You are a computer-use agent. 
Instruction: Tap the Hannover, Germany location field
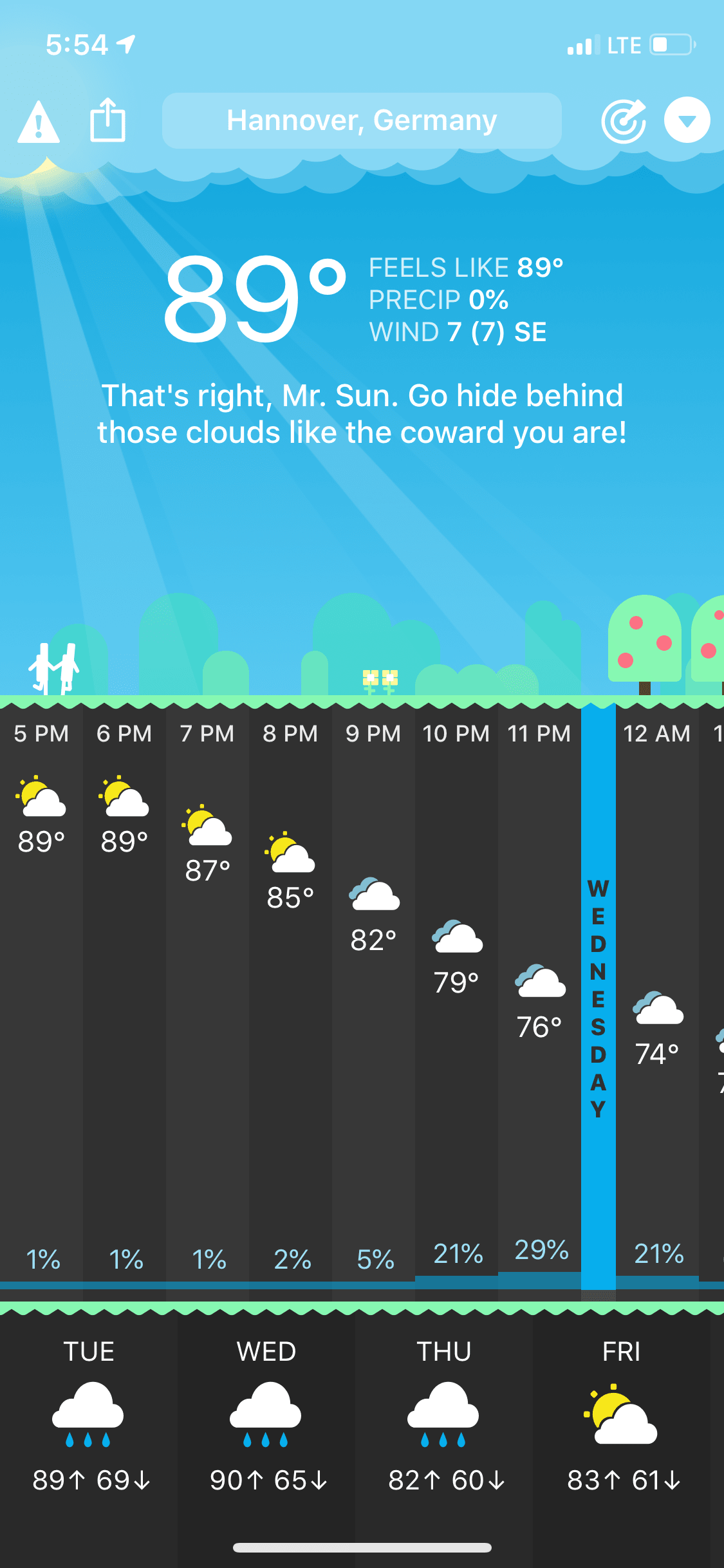tap(362, 120)
